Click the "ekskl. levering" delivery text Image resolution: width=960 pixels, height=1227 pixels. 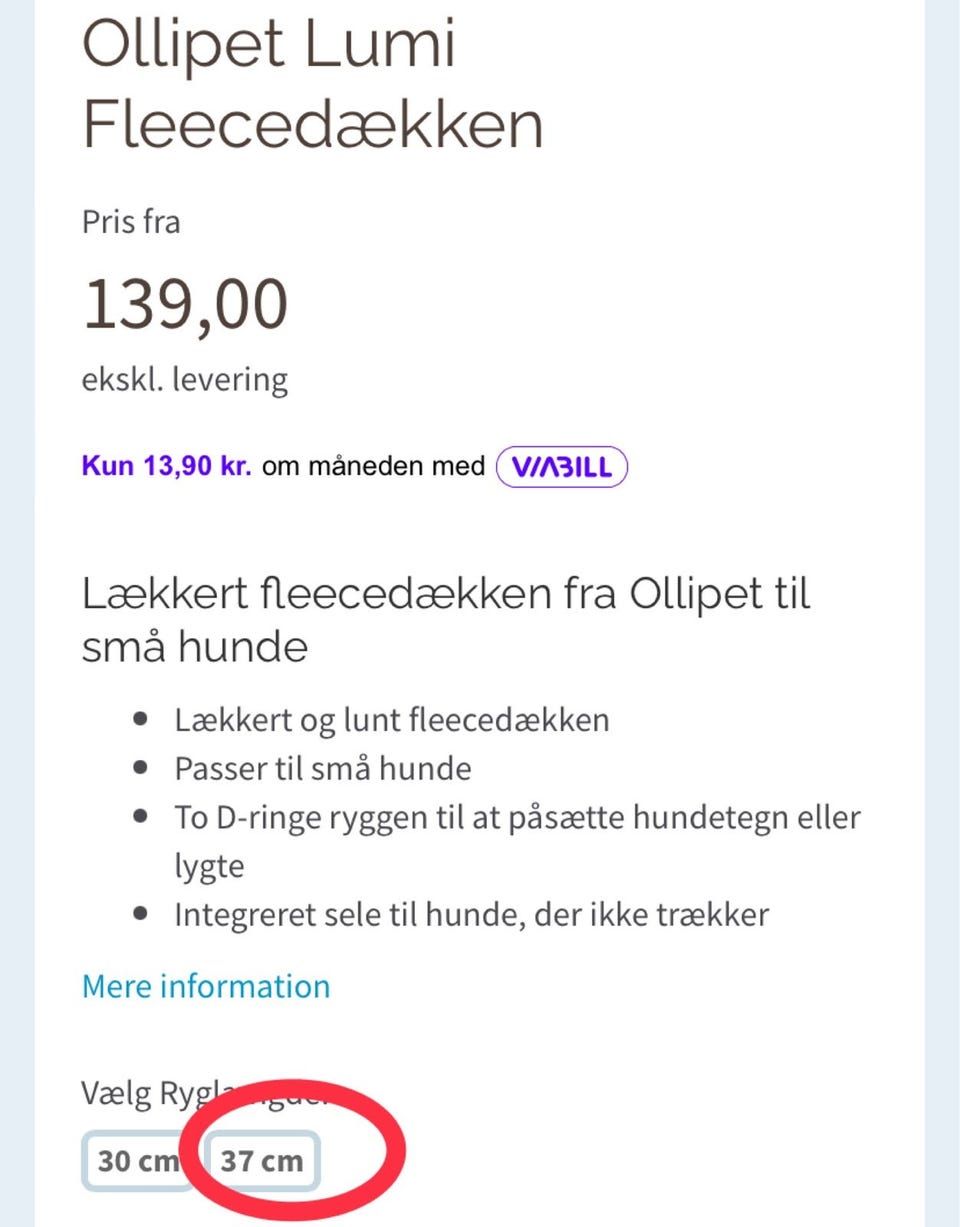185,379
